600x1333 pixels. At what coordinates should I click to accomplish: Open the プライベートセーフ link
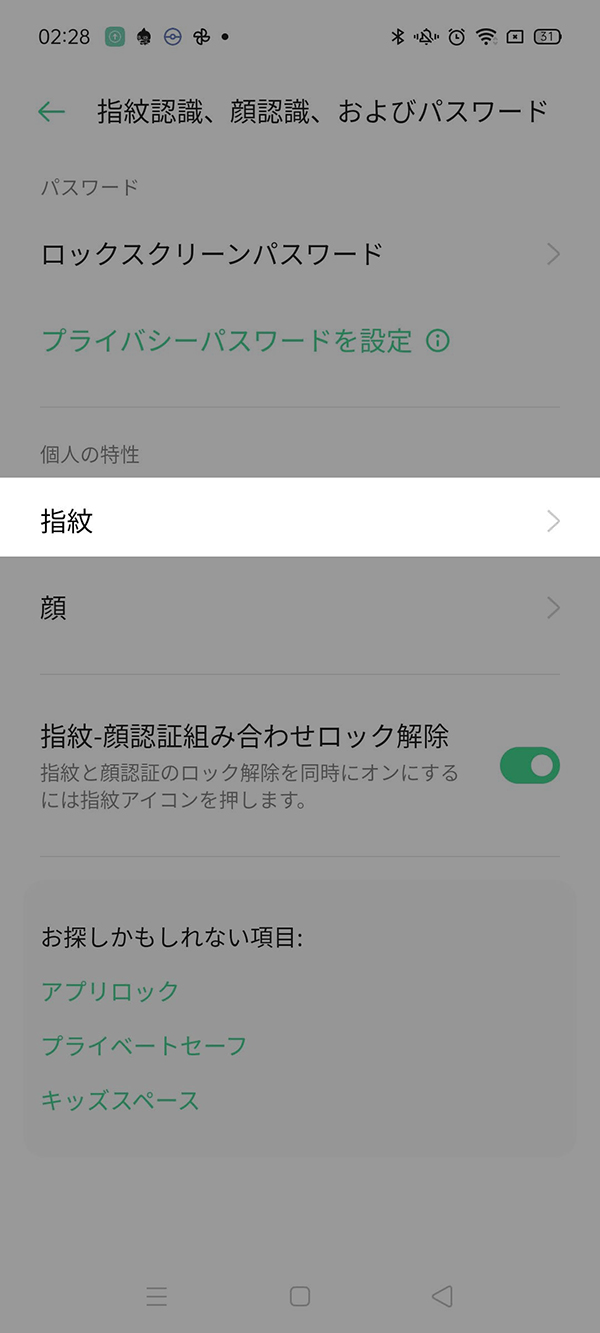click(144, 1046)
